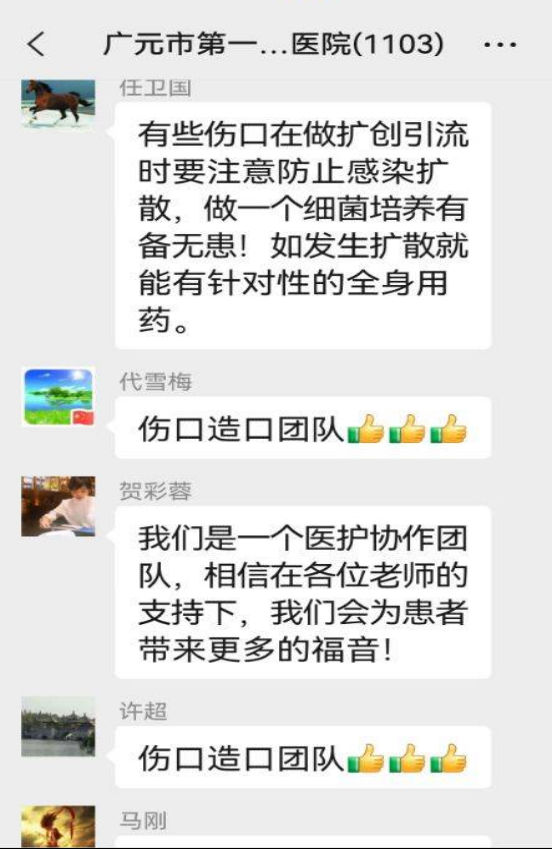
Task: Go back from the group chat
Action: 36,44
